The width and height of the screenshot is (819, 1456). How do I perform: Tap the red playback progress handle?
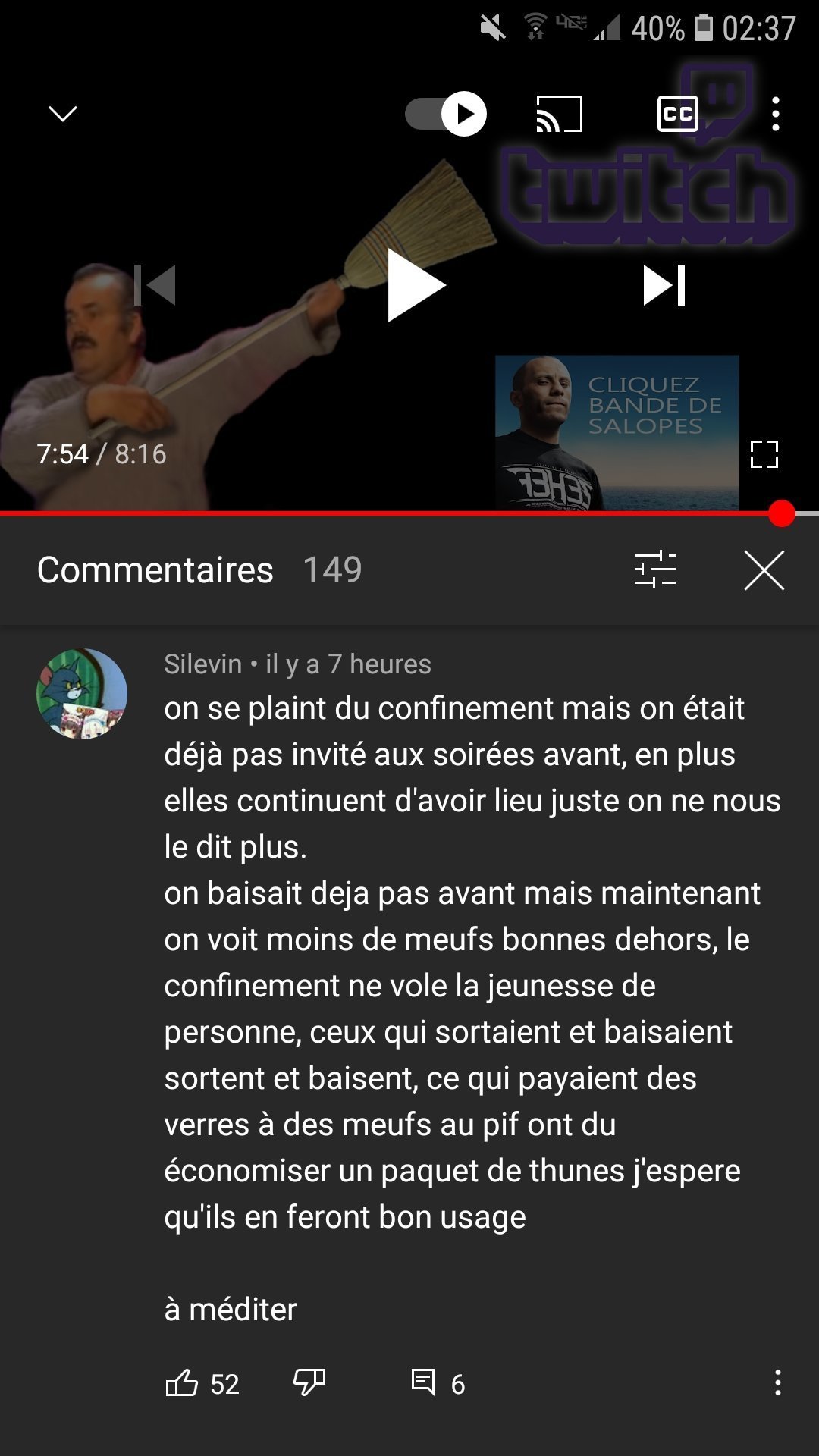pos(781,513)
